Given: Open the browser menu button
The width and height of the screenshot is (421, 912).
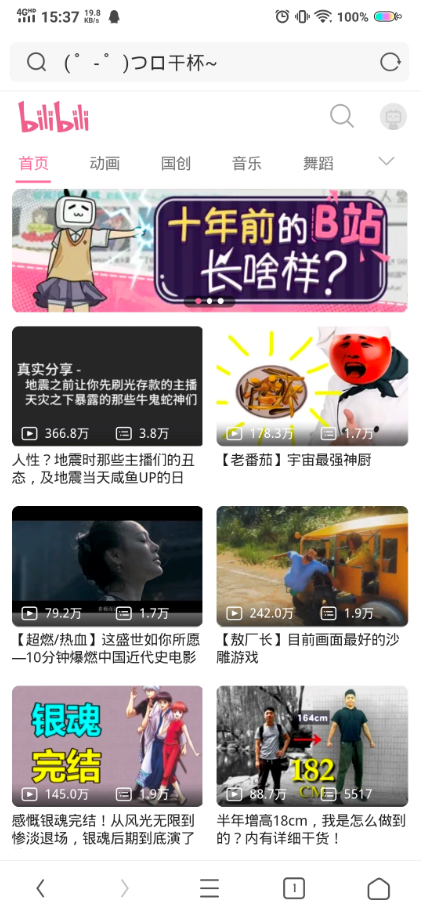Looking at the screenshot, I should [x=209, y=888].
